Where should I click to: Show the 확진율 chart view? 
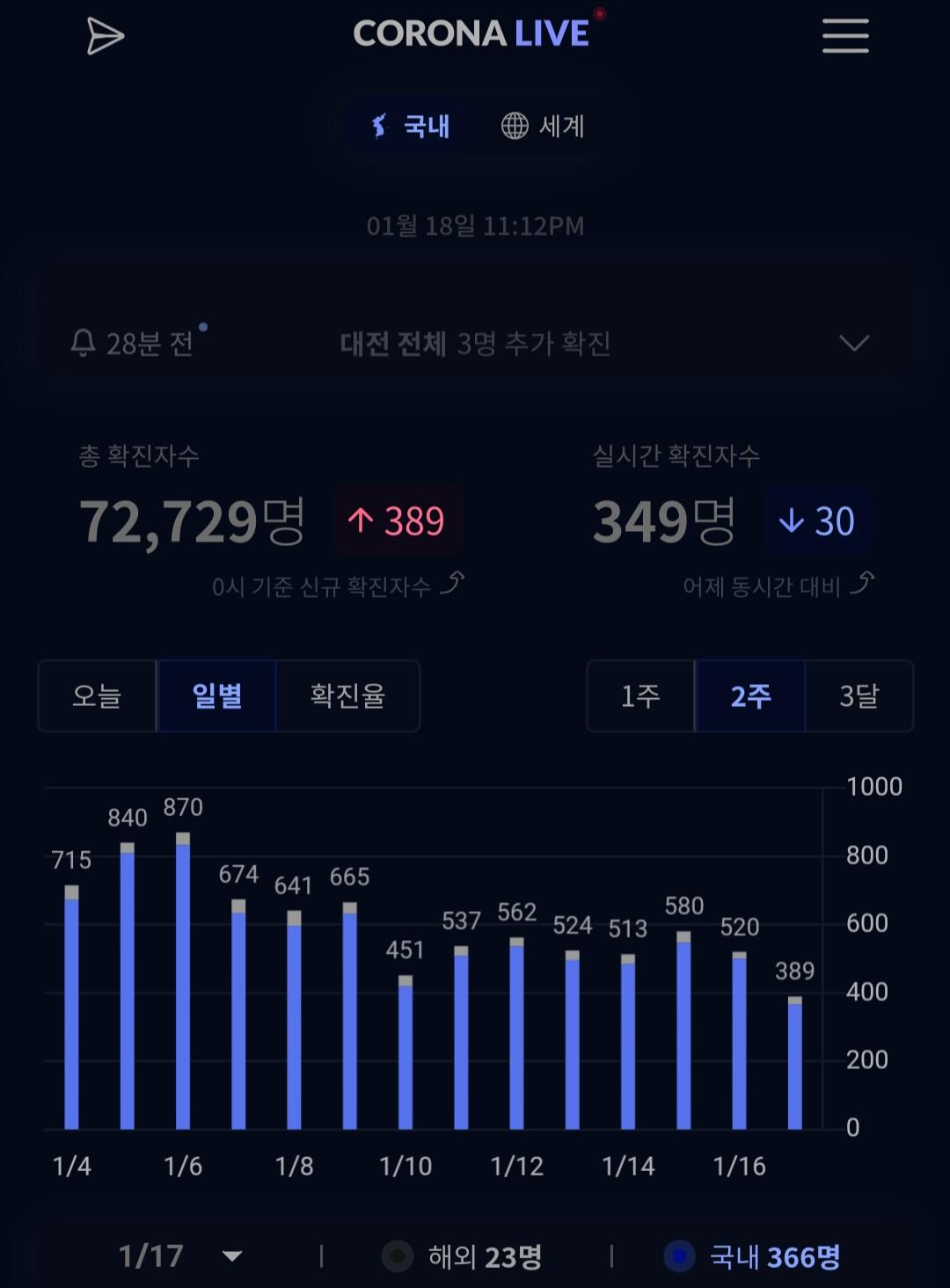[347, 695]
